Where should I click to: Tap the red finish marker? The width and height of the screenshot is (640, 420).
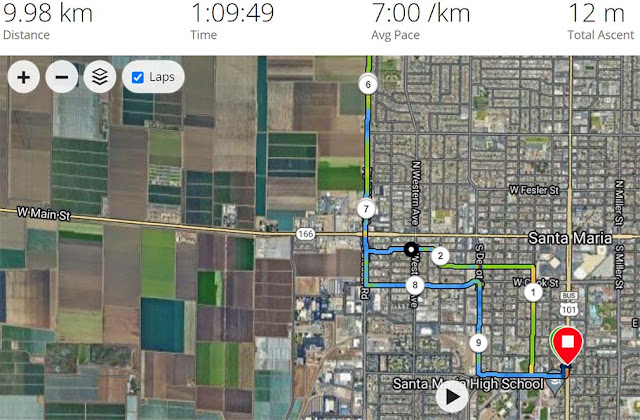click(567, 346)
